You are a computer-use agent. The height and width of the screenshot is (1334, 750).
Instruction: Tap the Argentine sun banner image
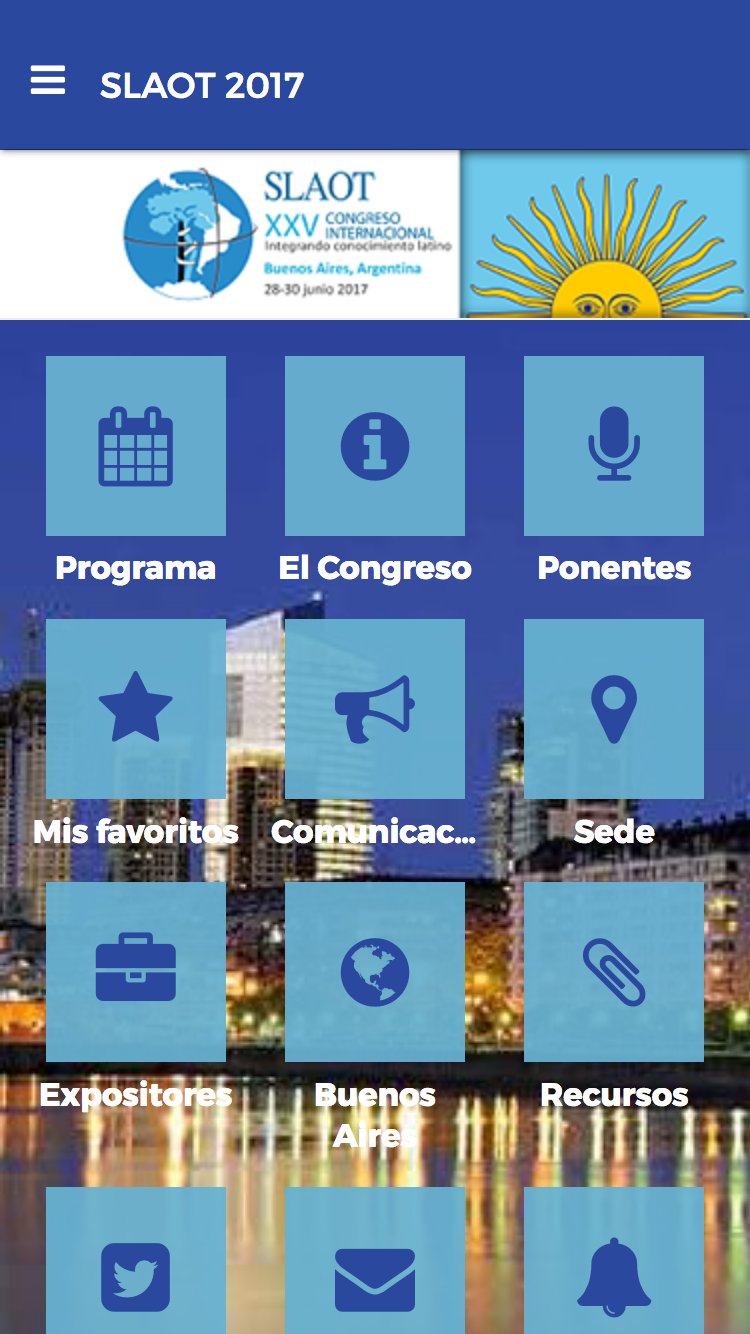click(x=605, y=232)
